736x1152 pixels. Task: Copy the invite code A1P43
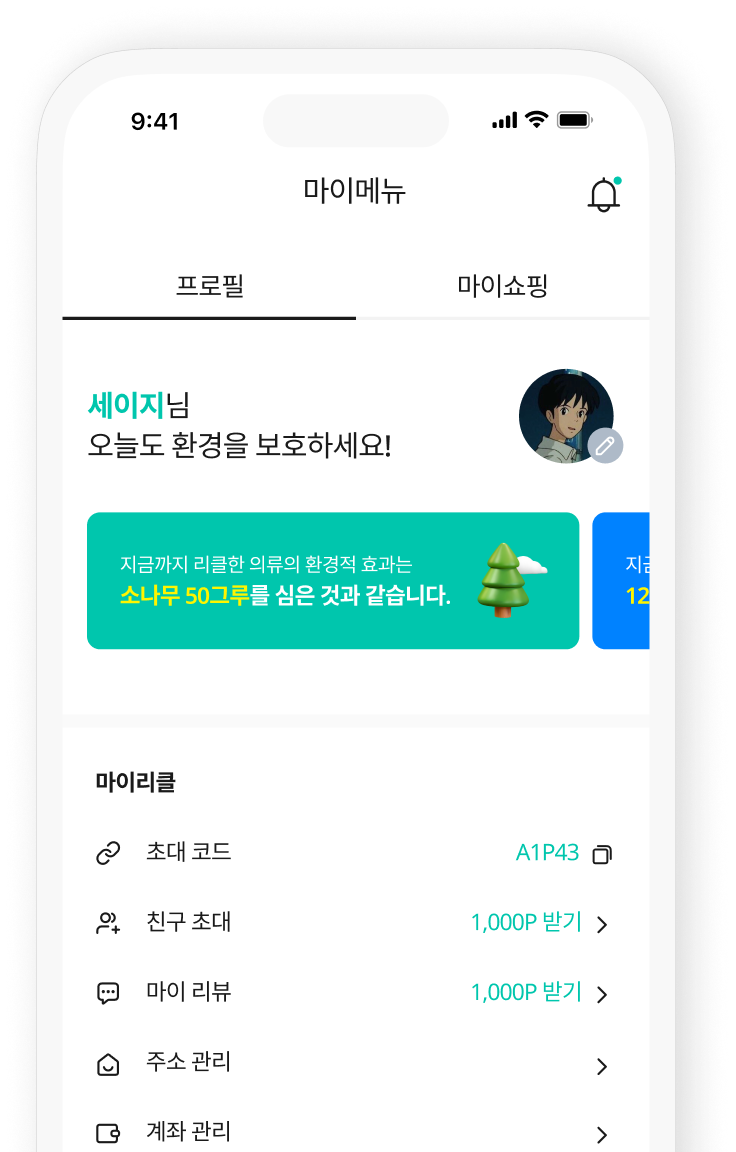pyautogui.click(x=602, y=854)
